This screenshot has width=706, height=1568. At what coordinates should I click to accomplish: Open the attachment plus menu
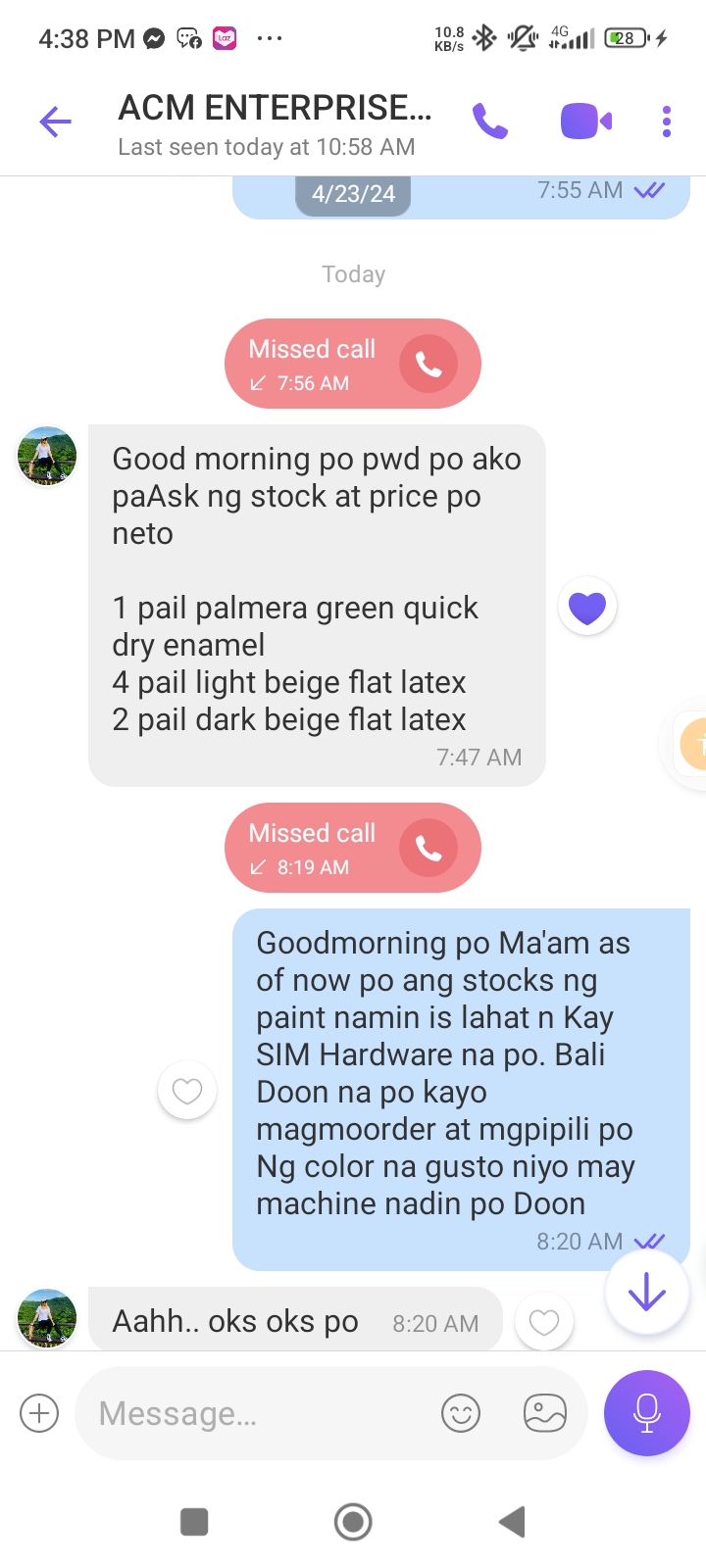[39, 1413]
